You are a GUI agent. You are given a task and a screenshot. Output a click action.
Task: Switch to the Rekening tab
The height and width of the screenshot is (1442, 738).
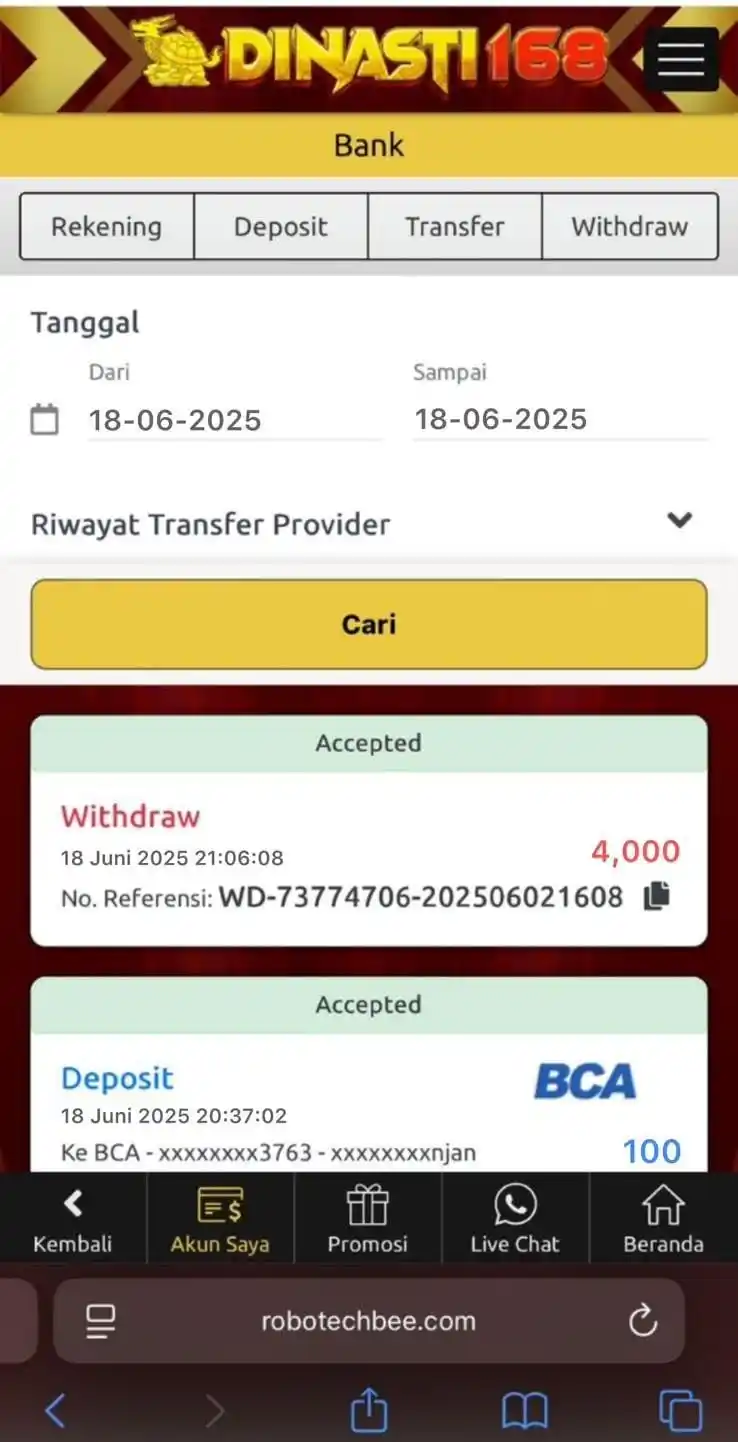(107, 227)
